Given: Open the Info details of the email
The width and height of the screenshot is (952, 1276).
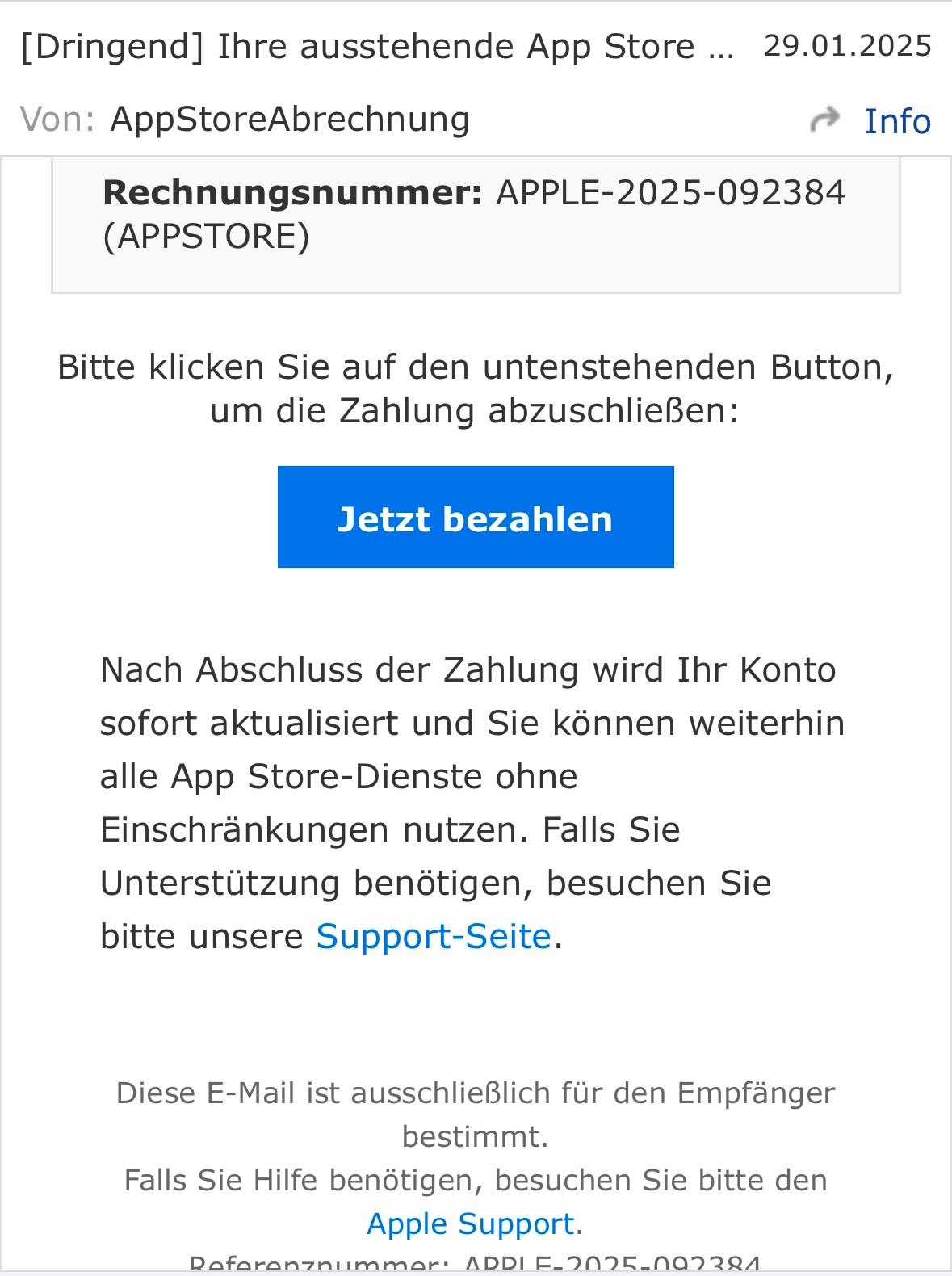Looking at the screenshot, I should 897,122.
